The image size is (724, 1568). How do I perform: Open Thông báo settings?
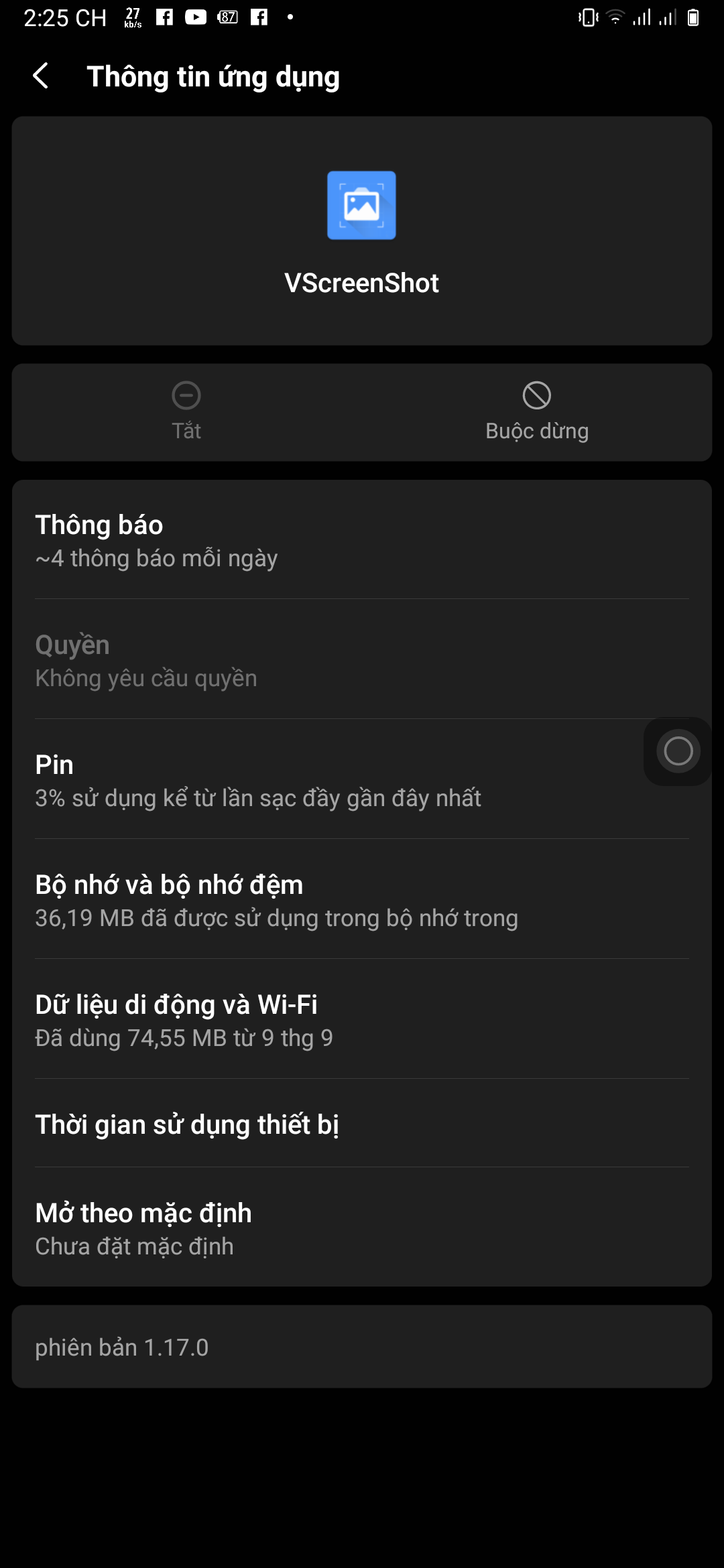(362, 540)
